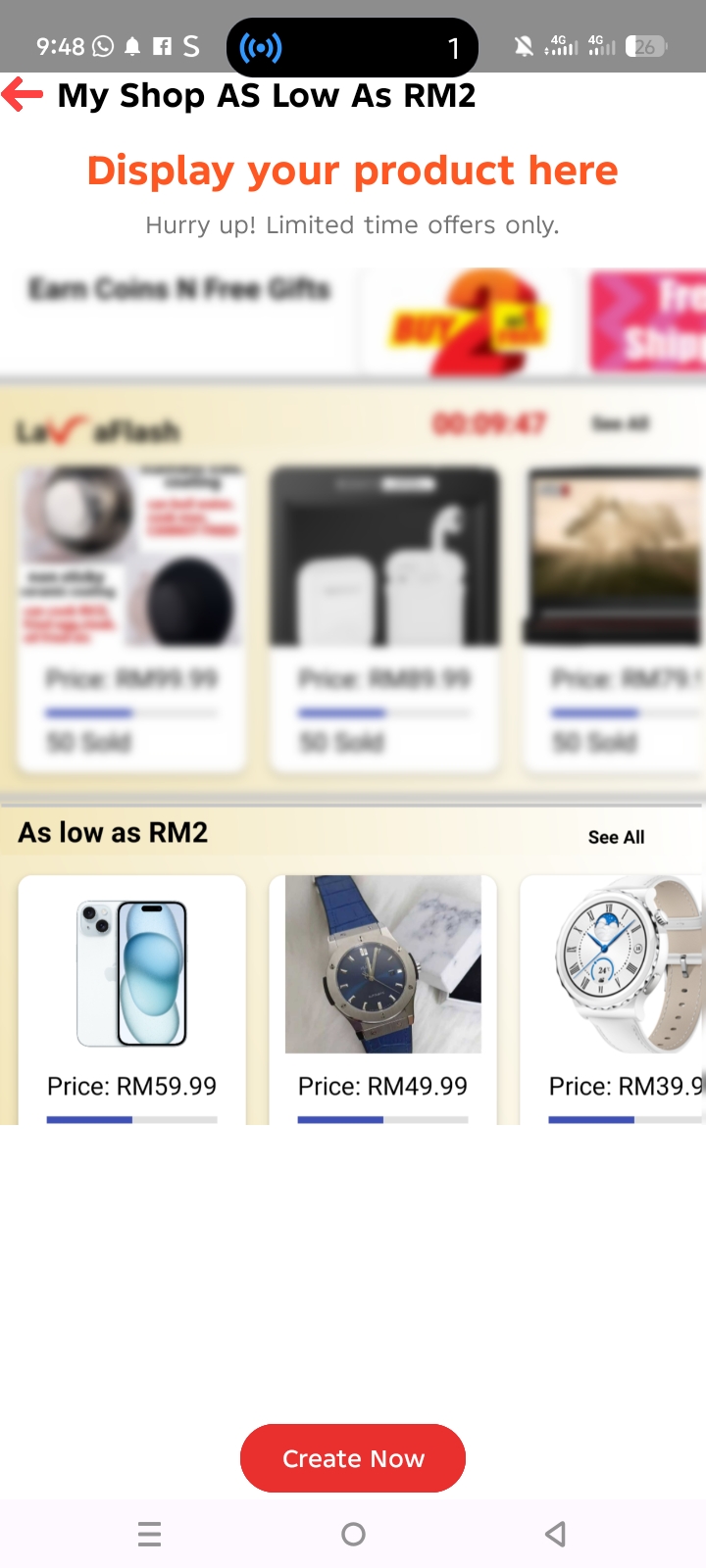Go to the system home screen
Viewport: 706px width, 1568px height.
coord(353,1534)
